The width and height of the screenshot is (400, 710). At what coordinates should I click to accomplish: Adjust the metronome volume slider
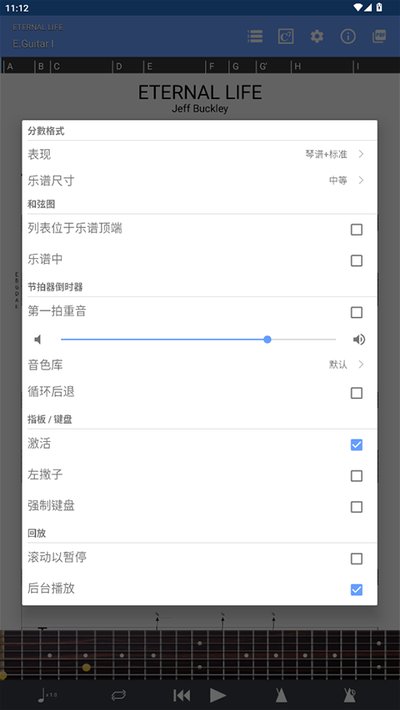coord(198,339)
